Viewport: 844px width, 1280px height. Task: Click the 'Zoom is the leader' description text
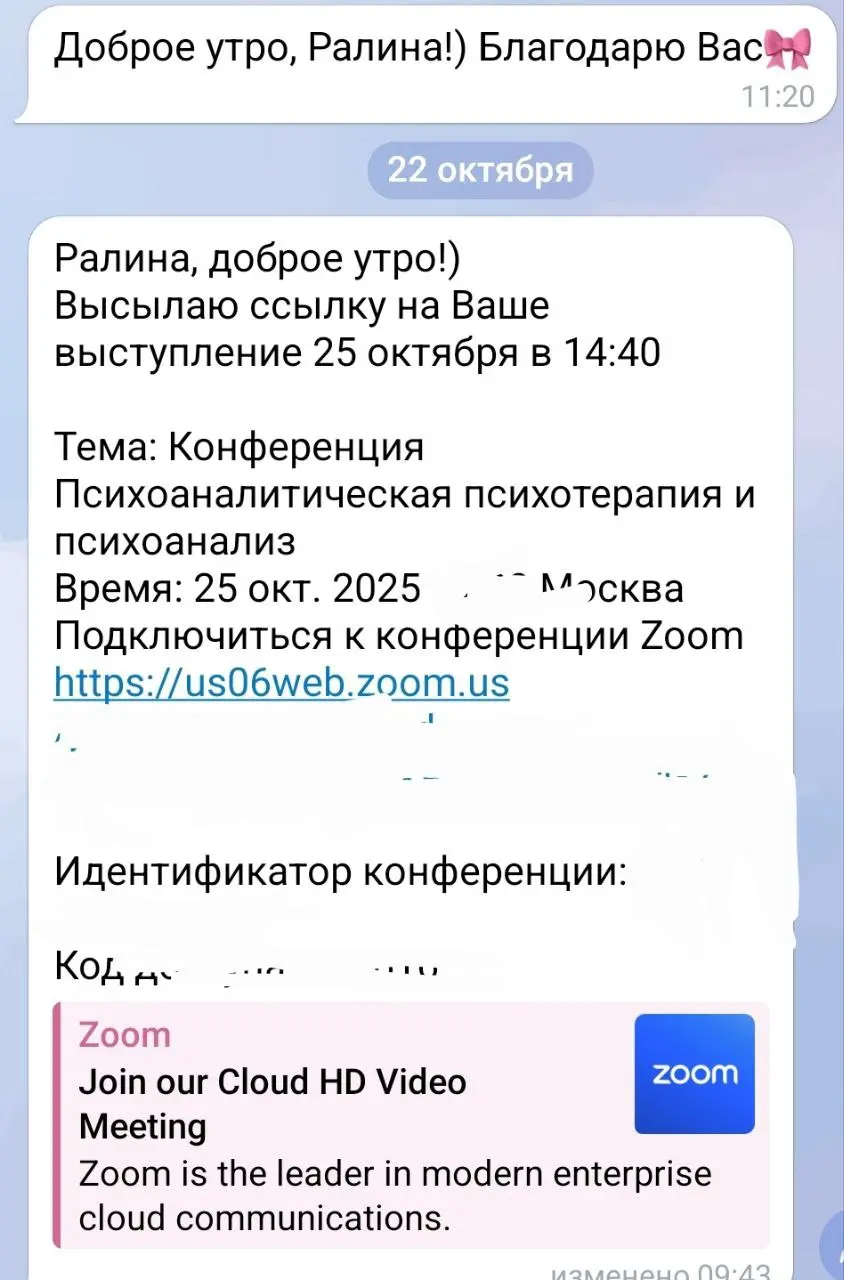[x=394, y=1195]
